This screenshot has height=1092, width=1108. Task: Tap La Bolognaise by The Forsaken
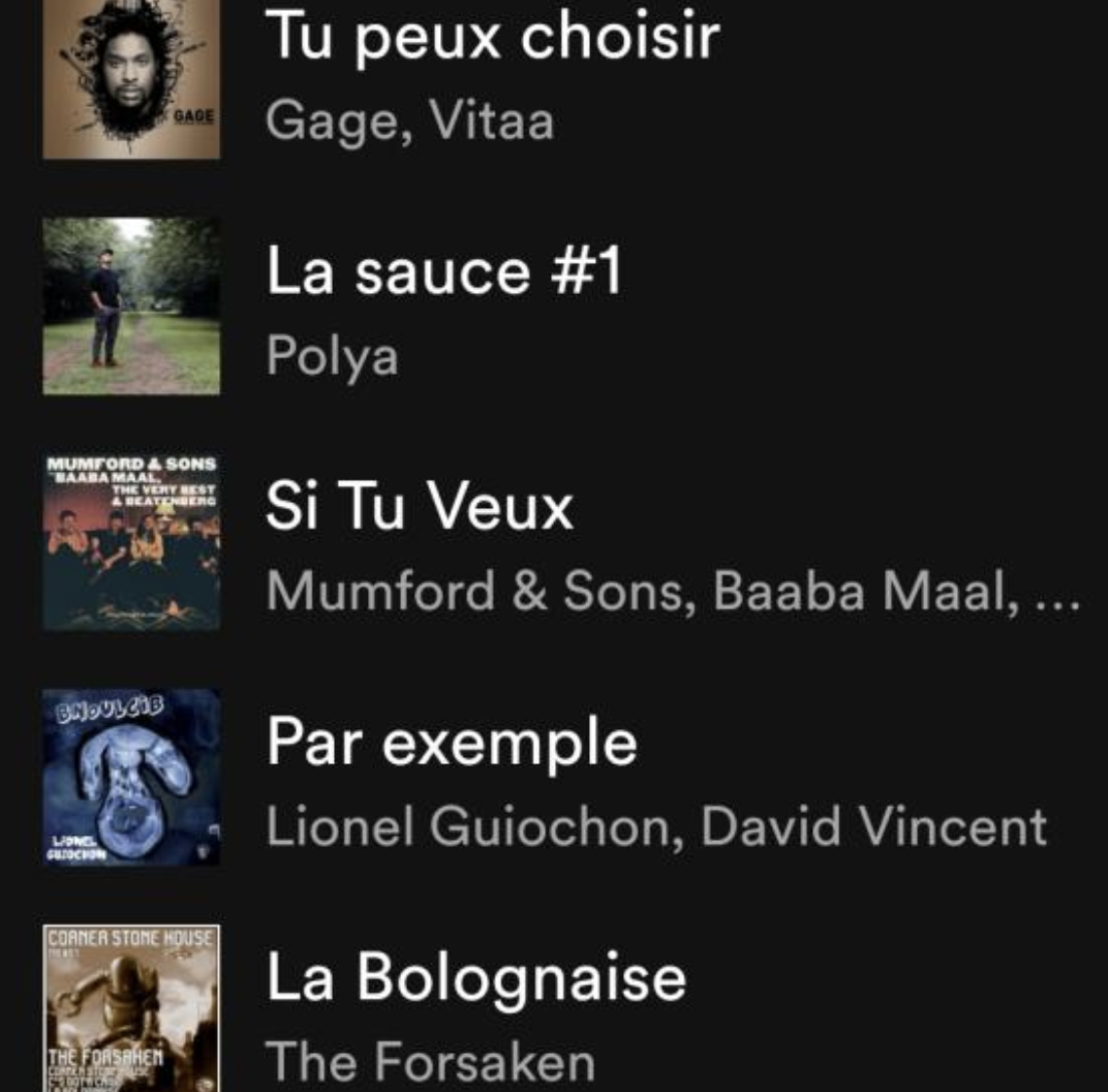(476, 978)
